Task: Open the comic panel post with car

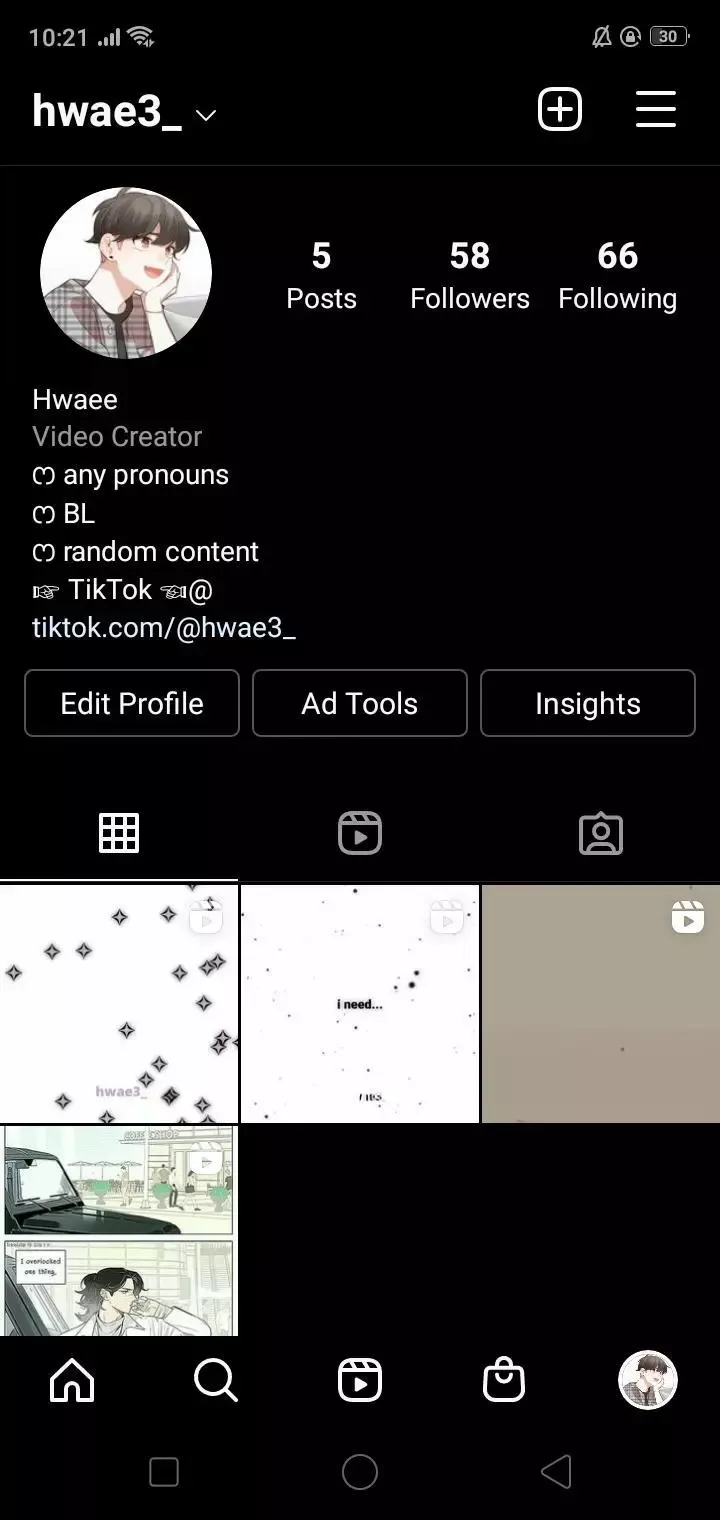Action: (119, 1230)
